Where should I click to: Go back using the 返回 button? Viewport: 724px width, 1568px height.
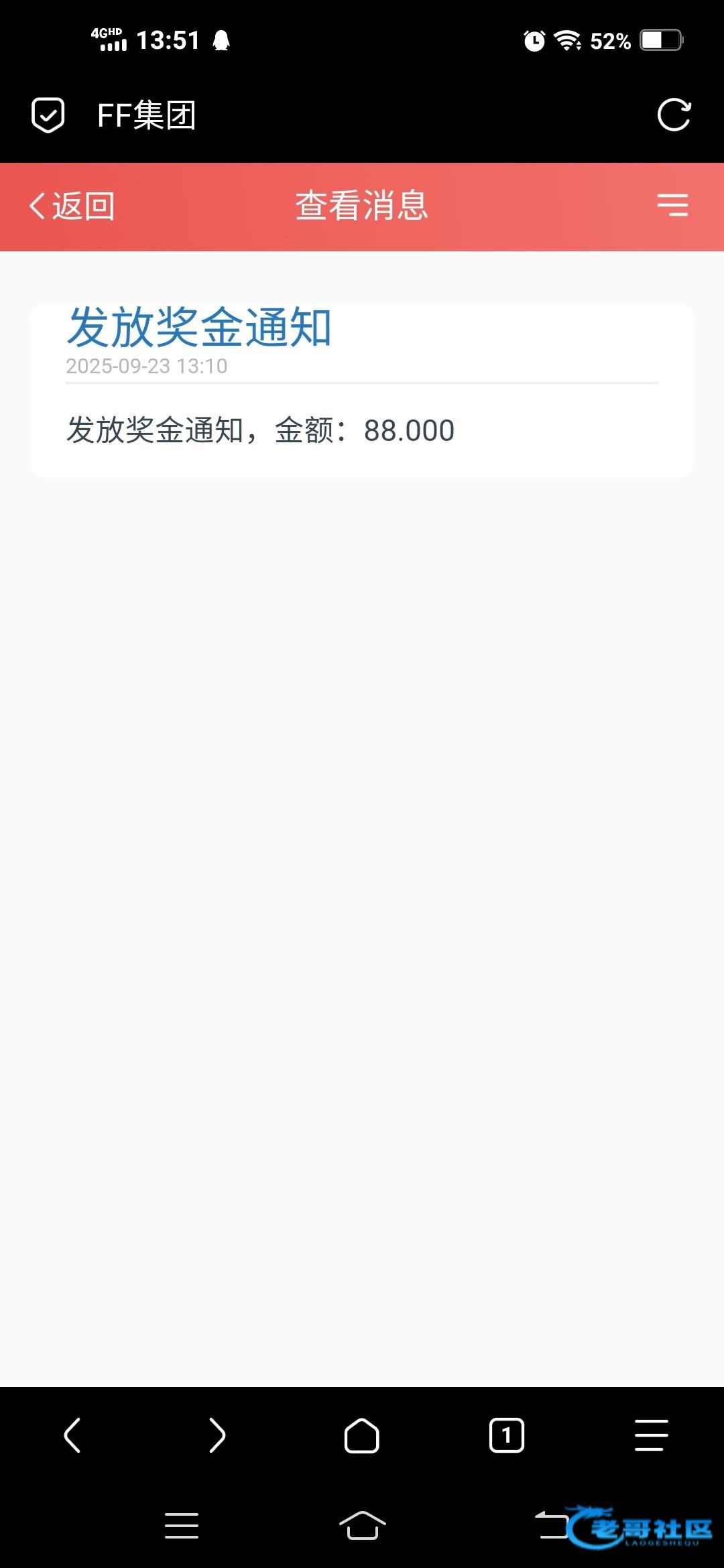click(x=72, y=206)
